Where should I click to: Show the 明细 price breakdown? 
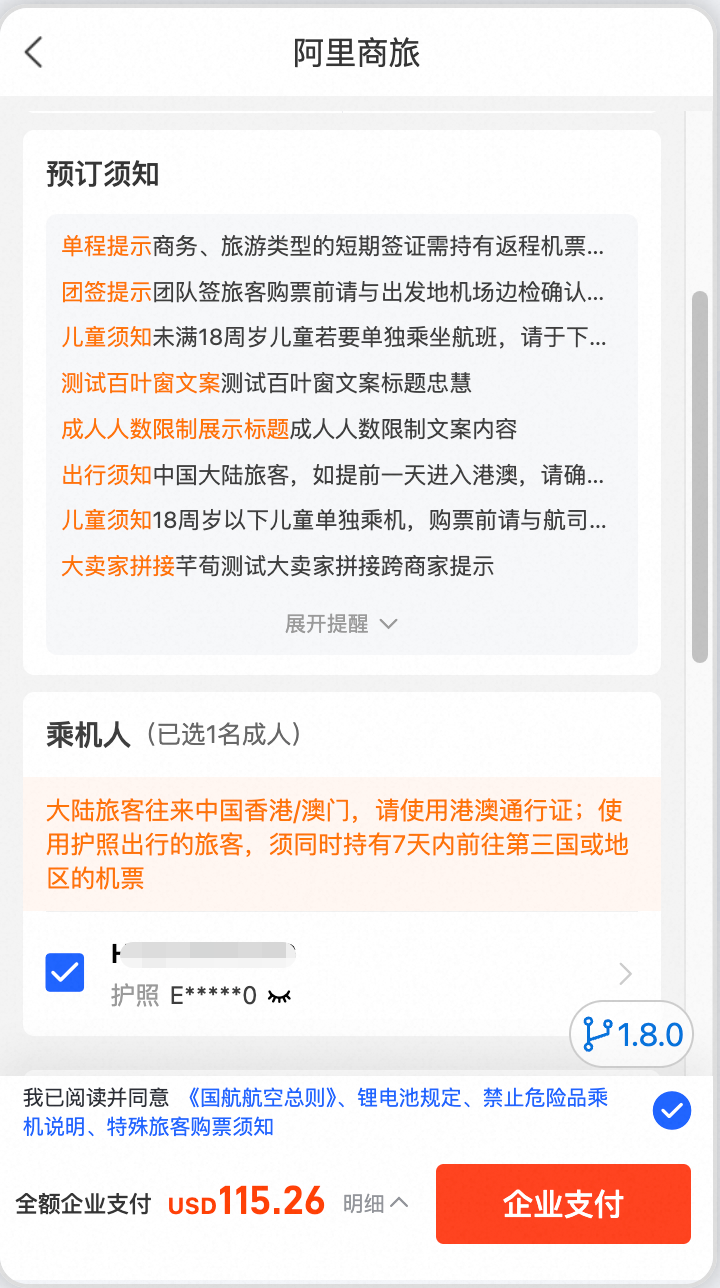point(375,1203)
